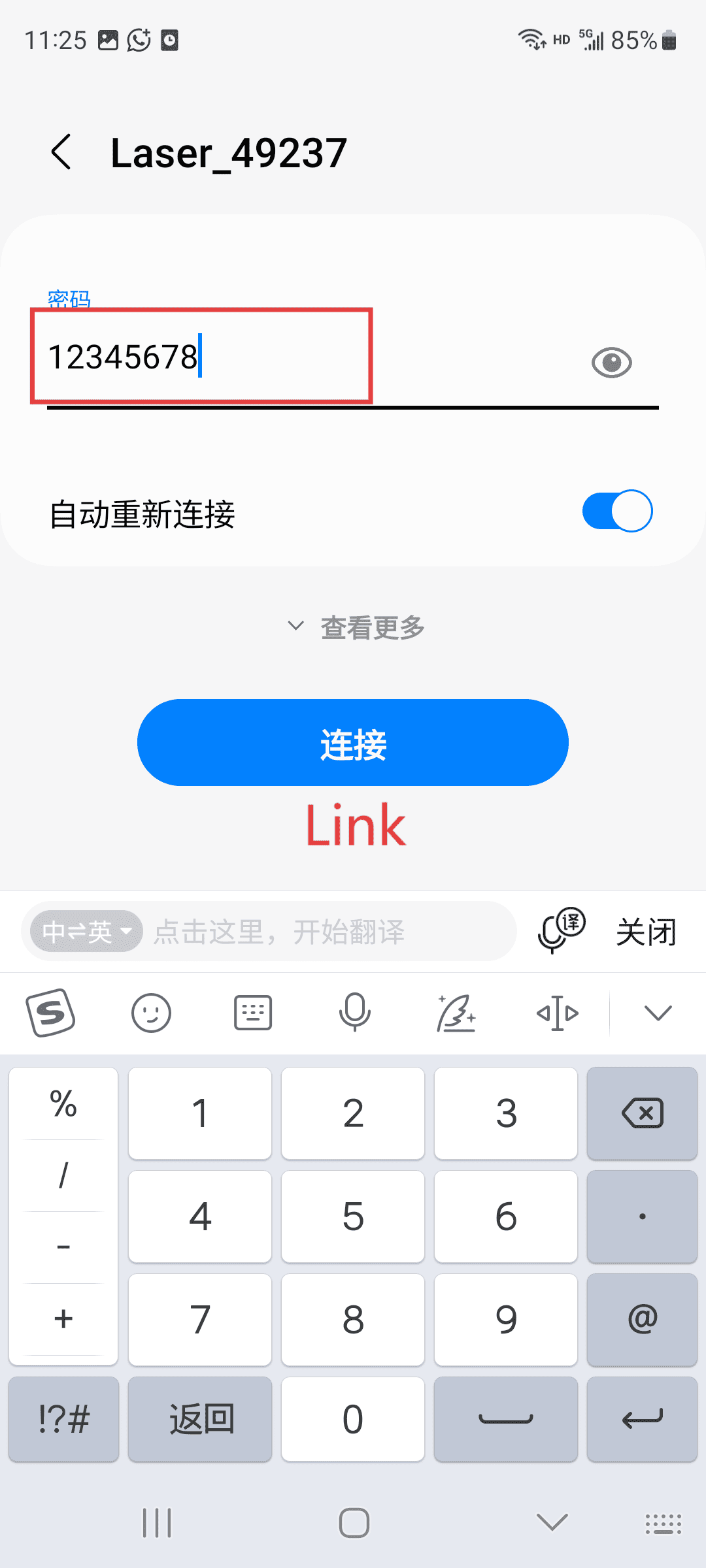Expand 查看更多 to view more options

click(x=356, y=627)
